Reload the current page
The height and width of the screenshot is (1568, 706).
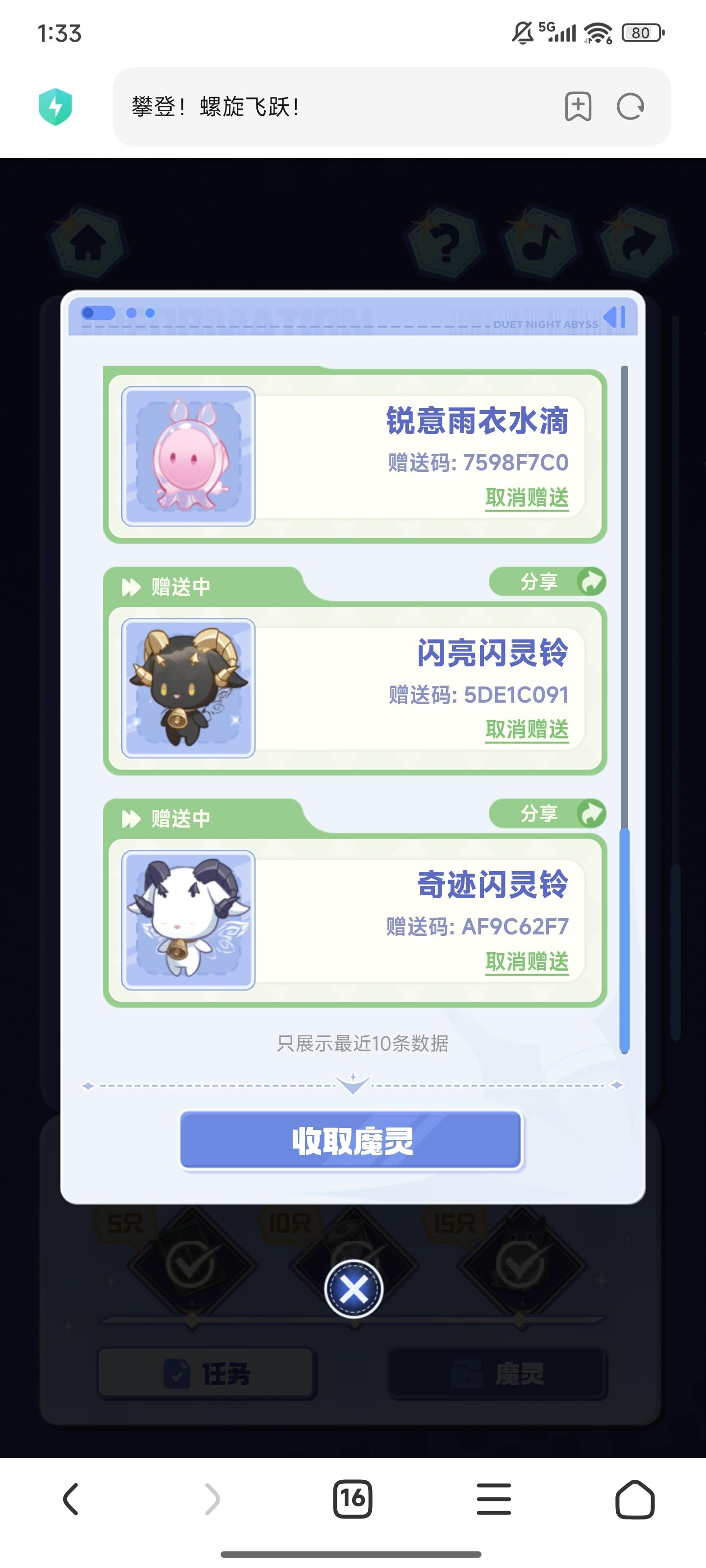(630, 107)
